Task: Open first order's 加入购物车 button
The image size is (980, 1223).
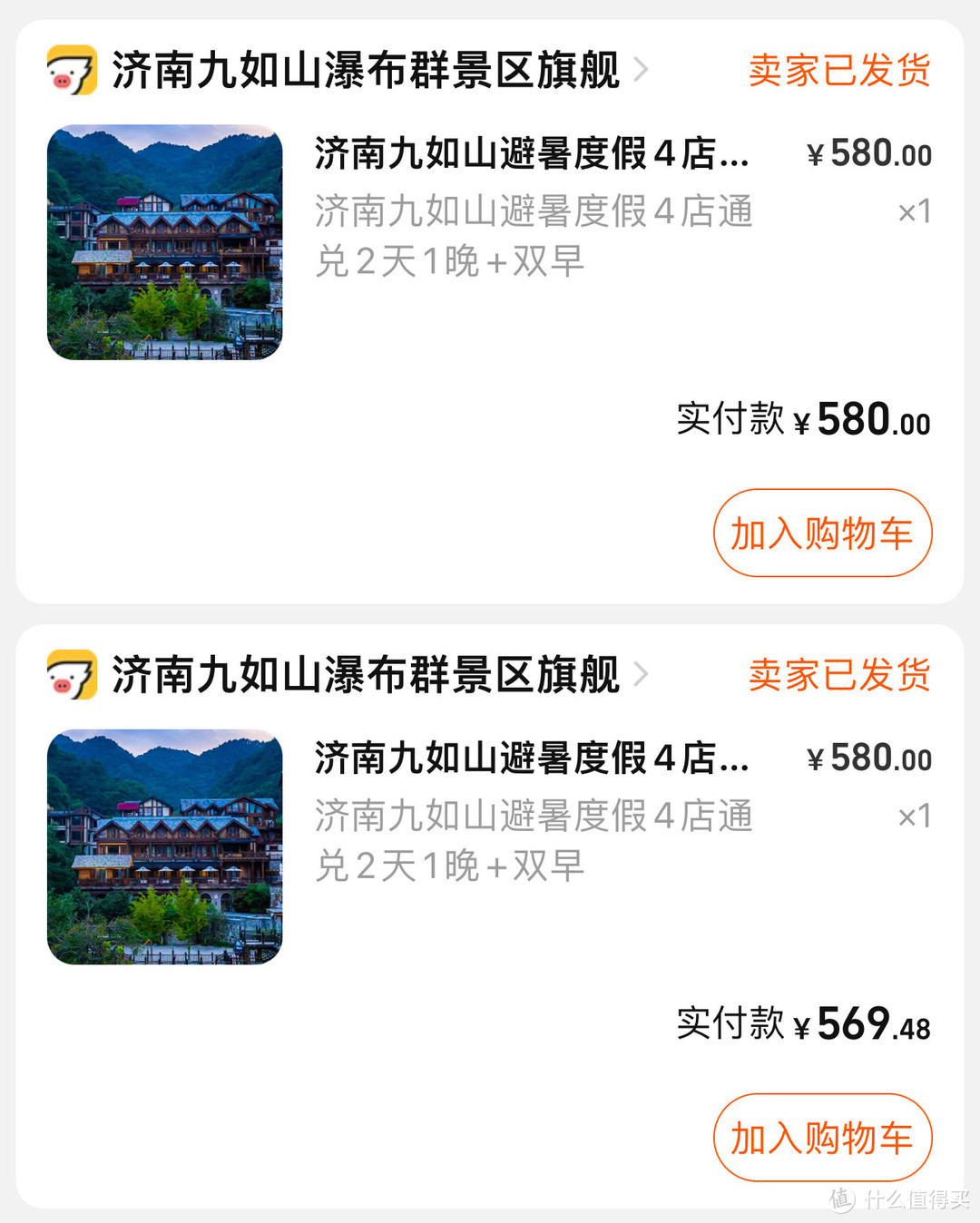Action: (821, 533)
